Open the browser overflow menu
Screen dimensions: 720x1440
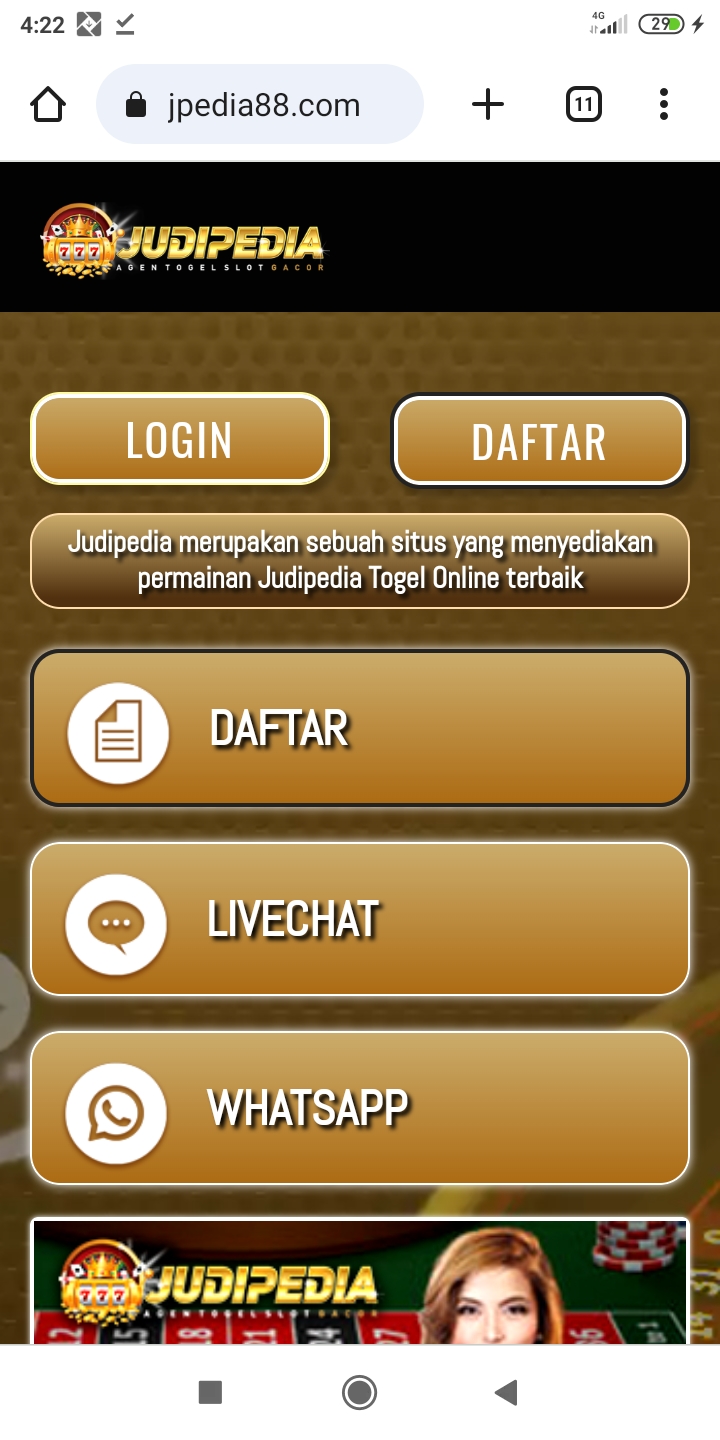click(x=663, y=104)
